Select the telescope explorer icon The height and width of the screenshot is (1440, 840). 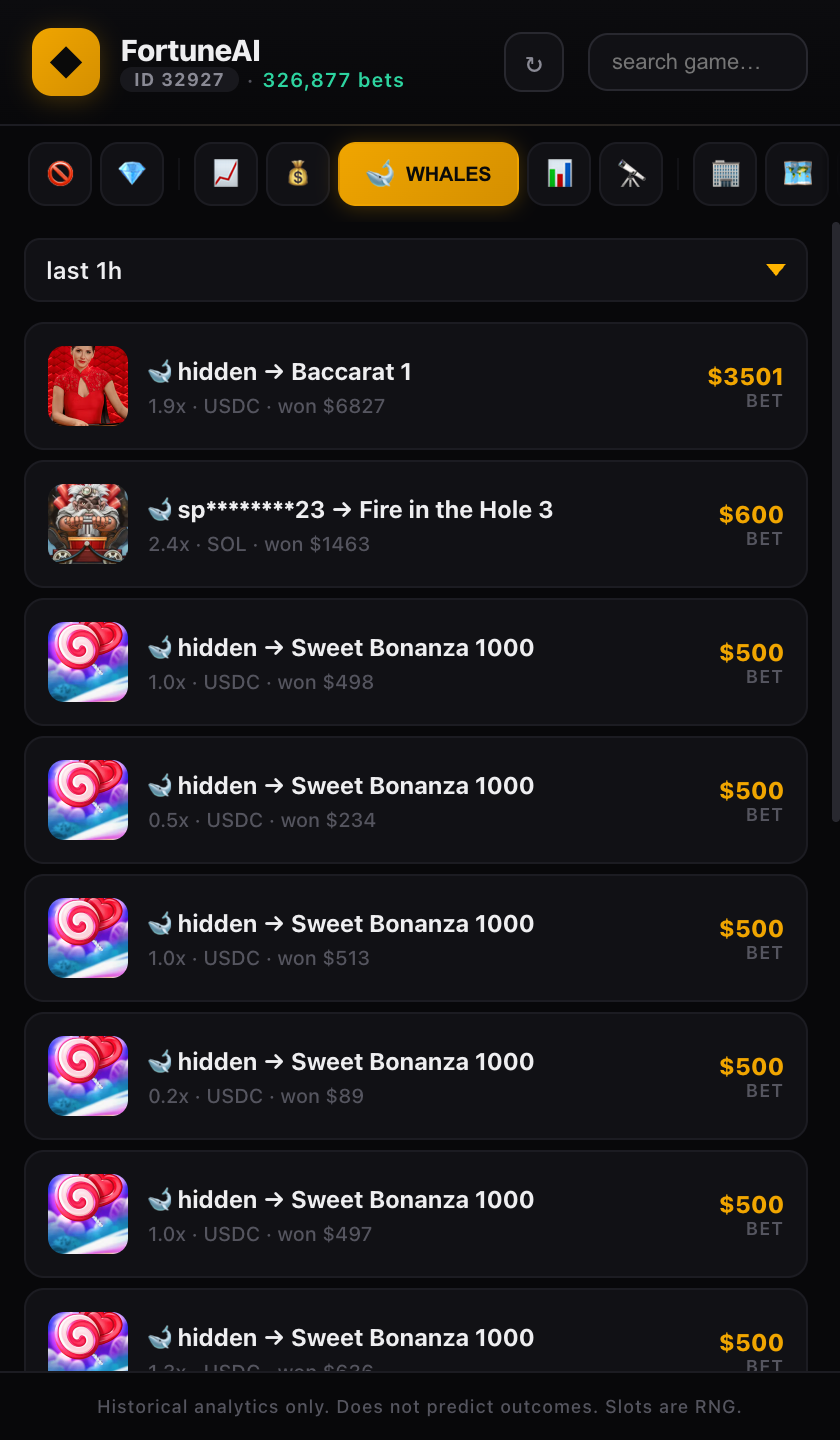click(630, 173)
